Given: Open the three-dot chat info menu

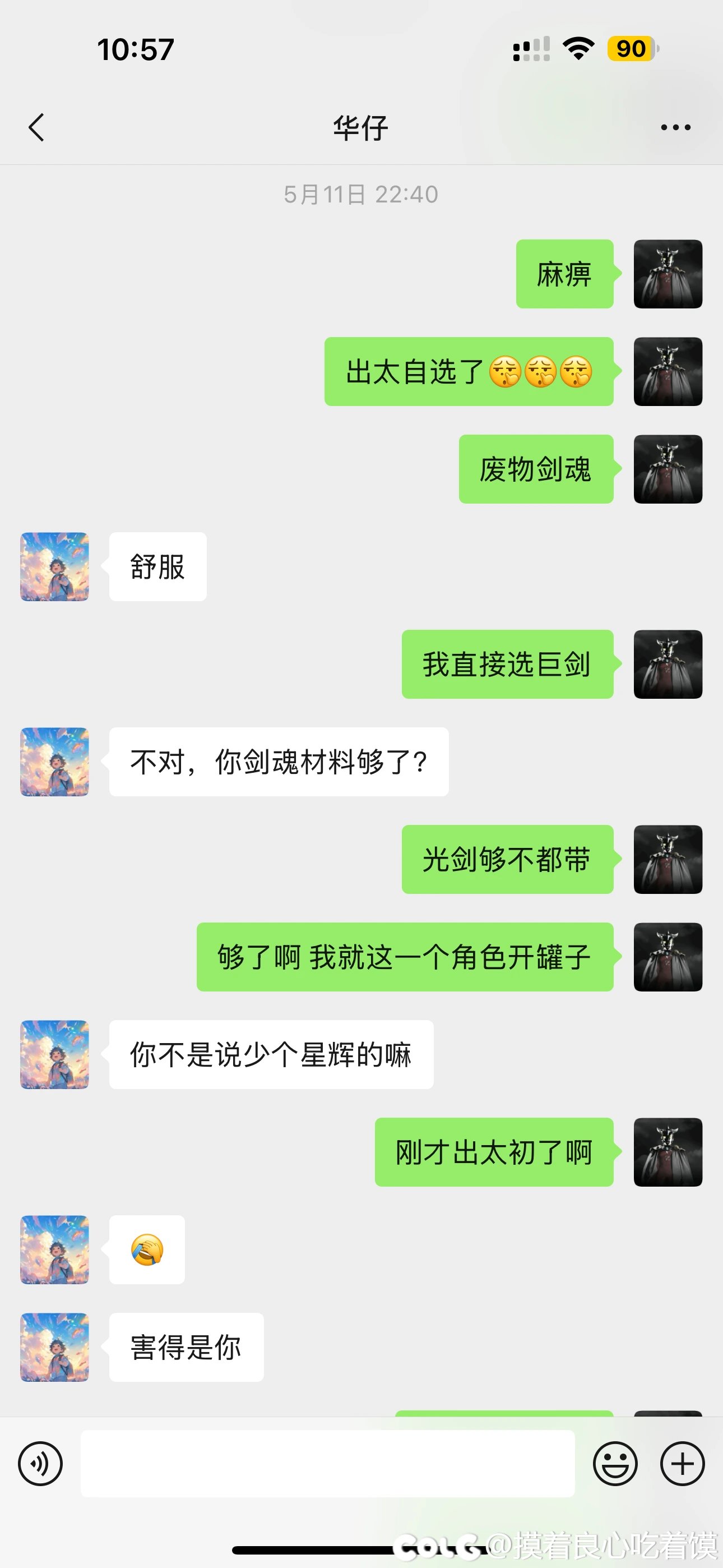Looking at the screenshot, I should [x=675, y=127].
